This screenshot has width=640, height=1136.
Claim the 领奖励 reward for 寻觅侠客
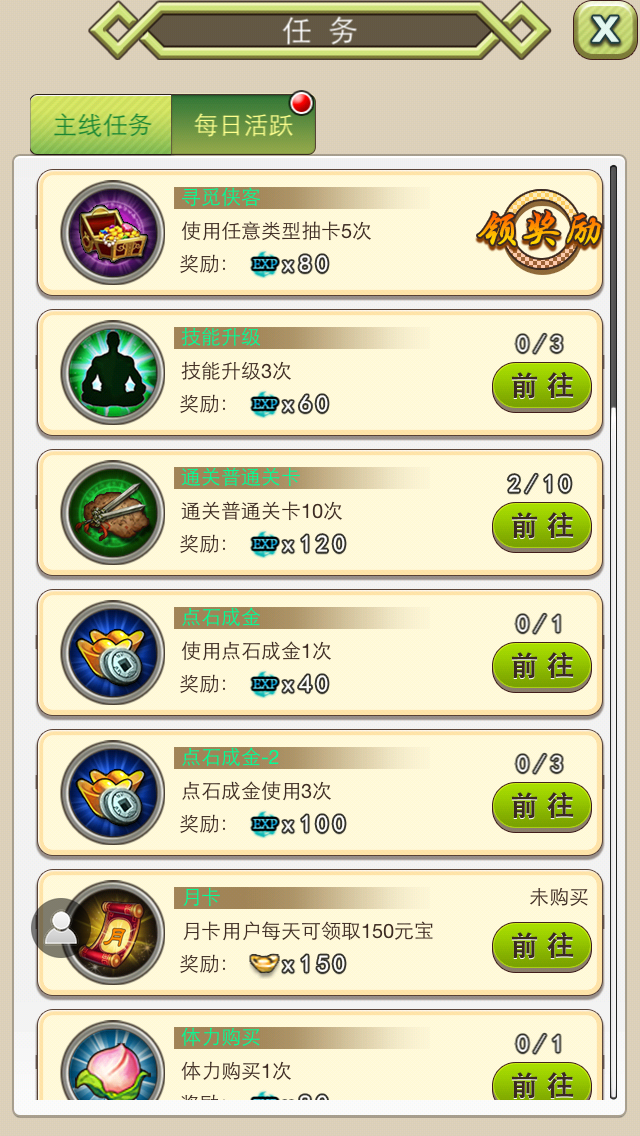(539, 232)
